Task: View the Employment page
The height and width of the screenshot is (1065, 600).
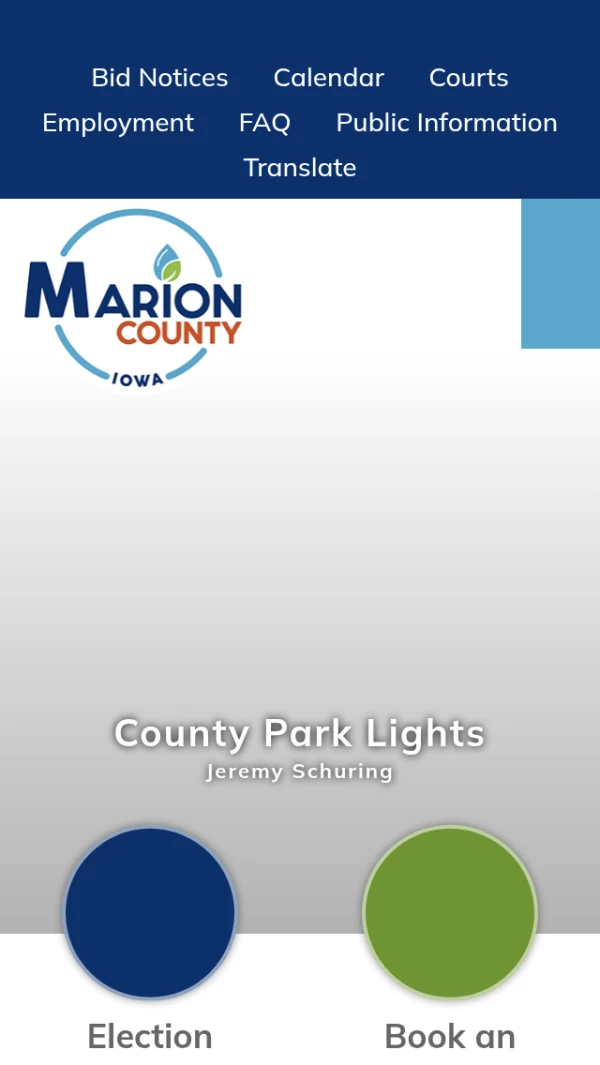Action: (118, 123)
